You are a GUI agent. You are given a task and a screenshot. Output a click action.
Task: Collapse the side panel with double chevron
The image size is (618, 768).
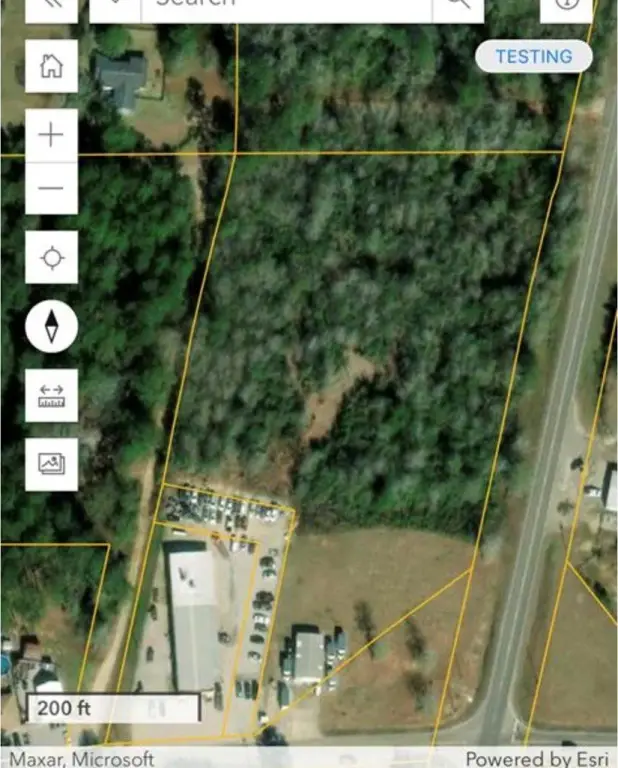[x=51, y=5]
